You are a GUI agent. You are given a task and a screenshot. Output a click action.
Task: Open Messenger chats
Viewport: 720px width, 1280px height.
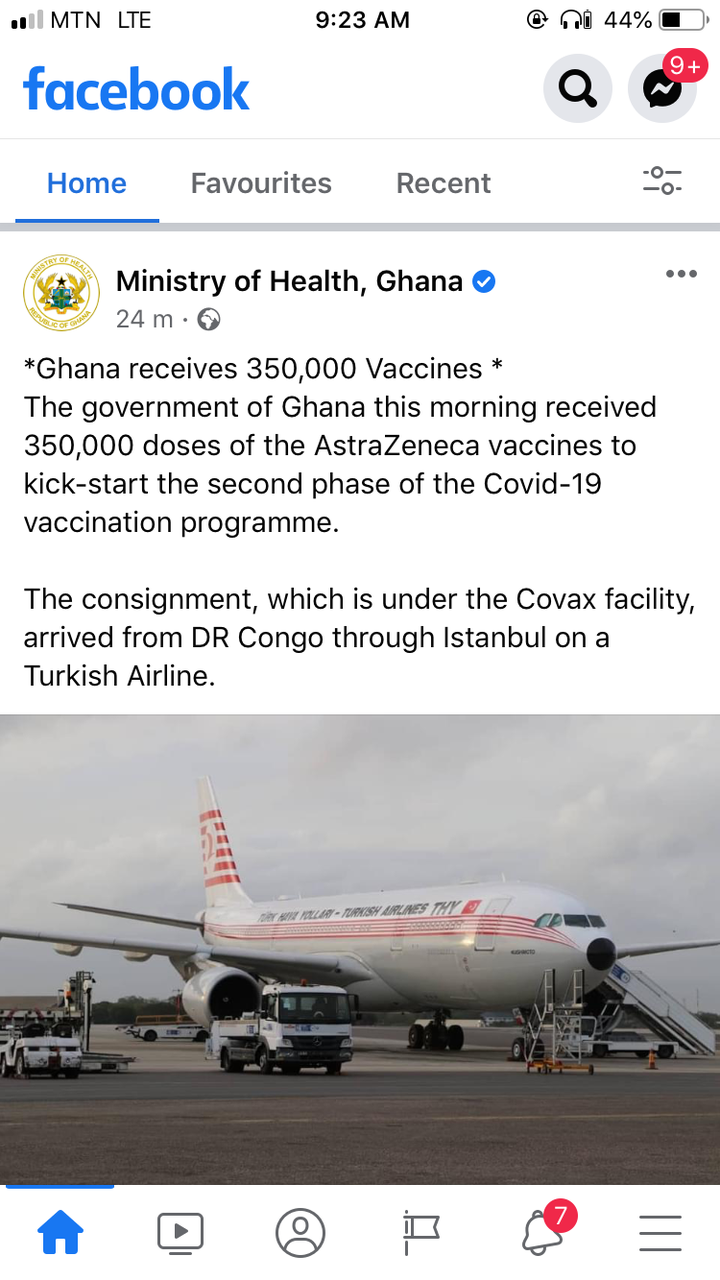pyautogui.click(x=662, y=90)
